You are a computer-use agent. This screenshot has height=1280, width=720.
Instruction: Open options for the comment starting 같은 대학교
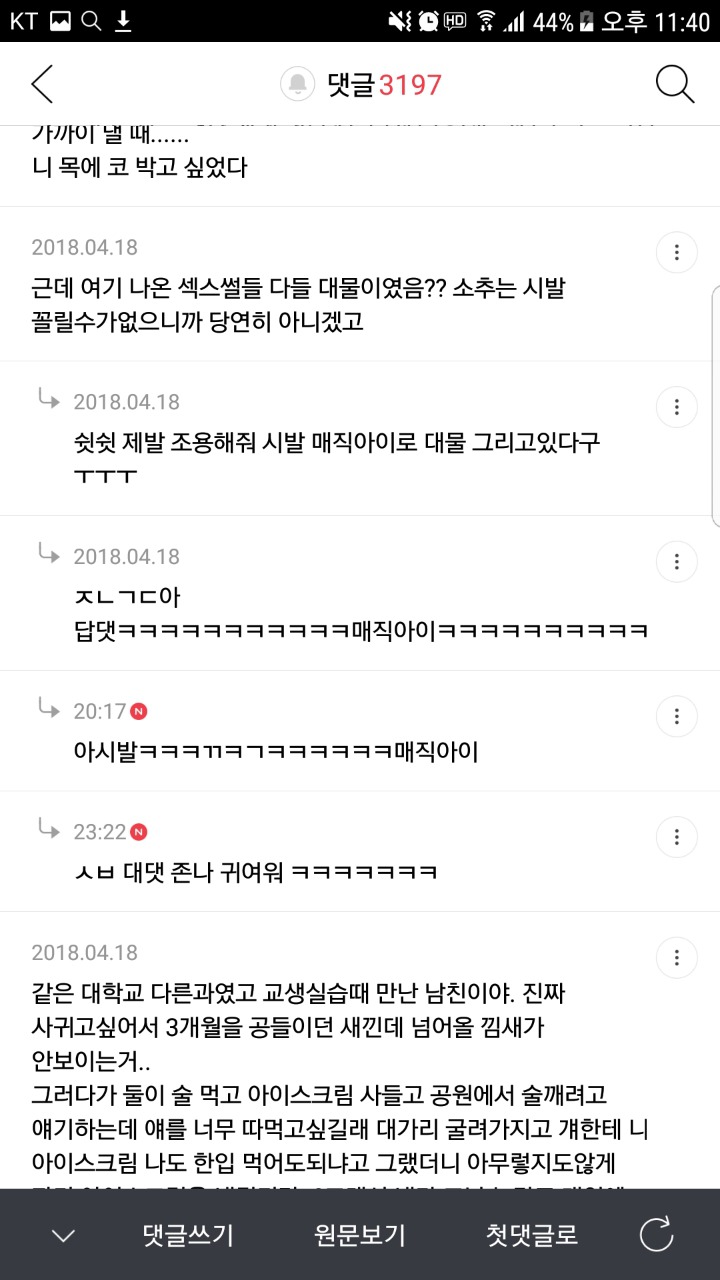pos(677,956)
